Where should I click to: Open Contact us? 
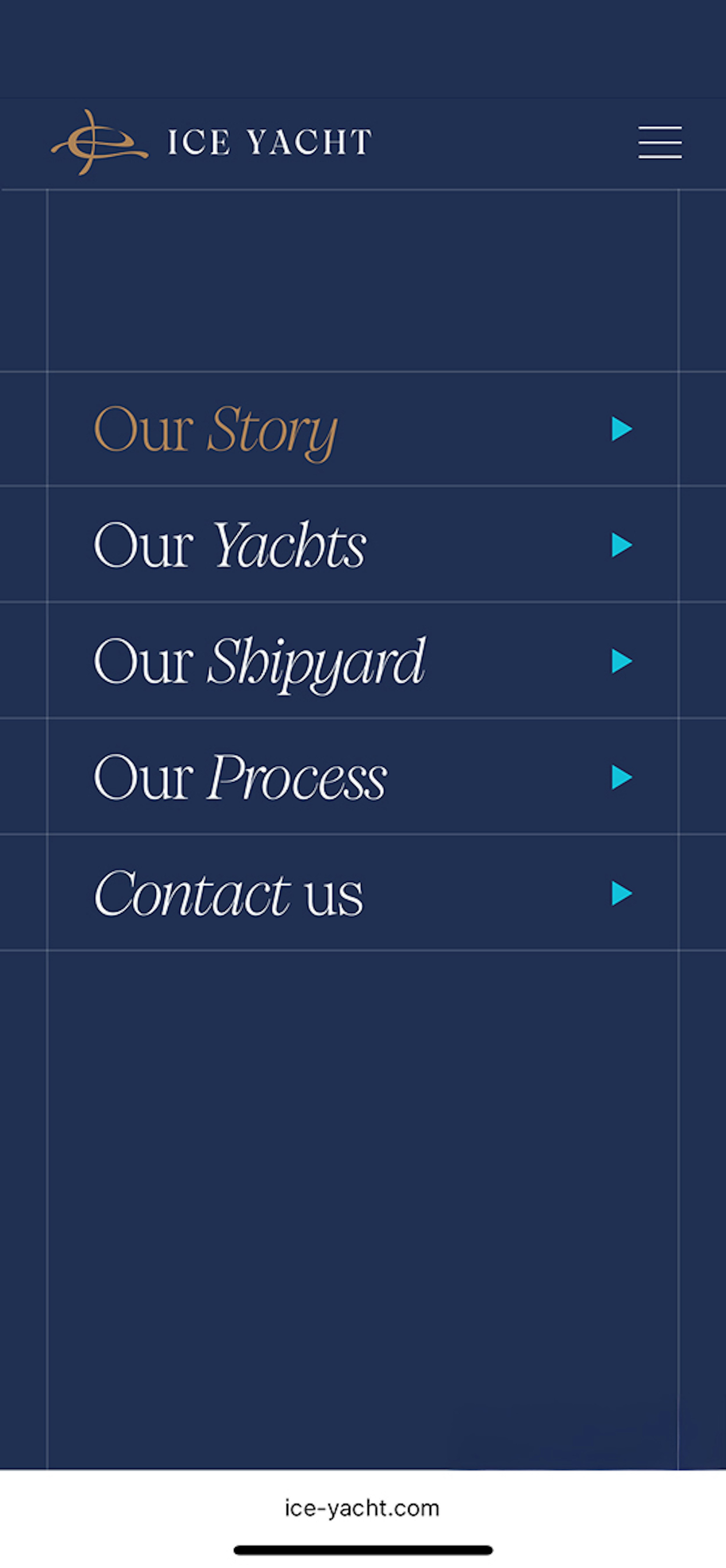coord(229,893)
